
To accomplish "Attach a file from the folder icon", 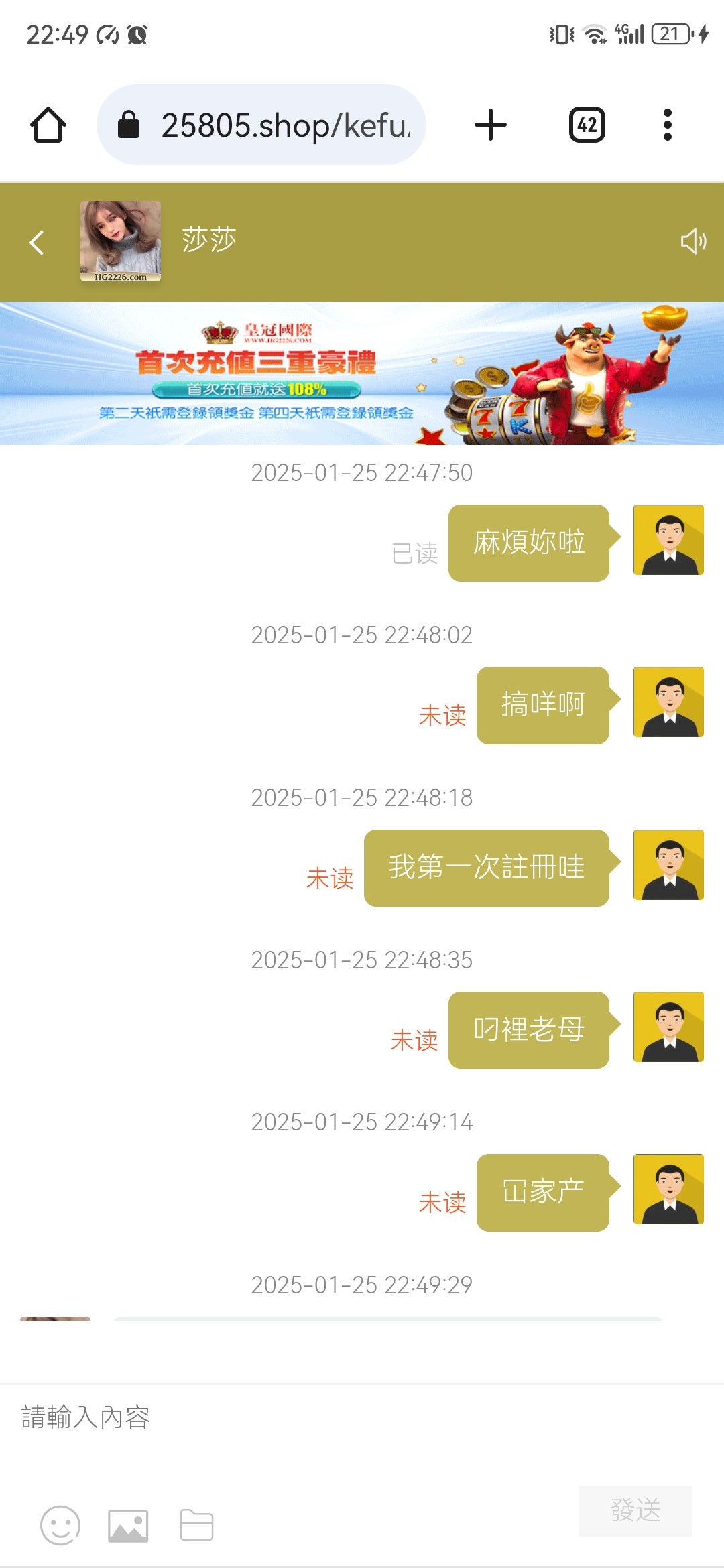I will 196,1526.
